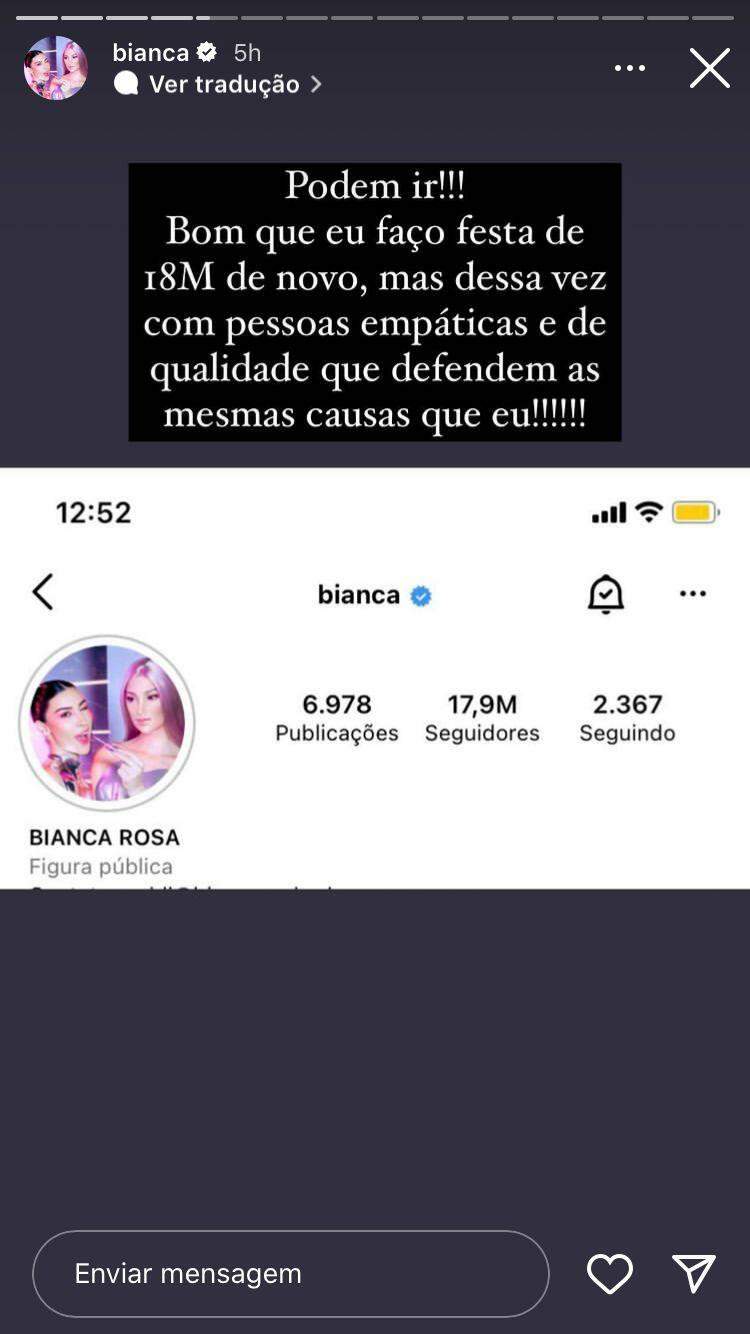Tap the Enviar mensagem field
Viewport: 750px width, 1334px height.
(x=290, y=1273)
